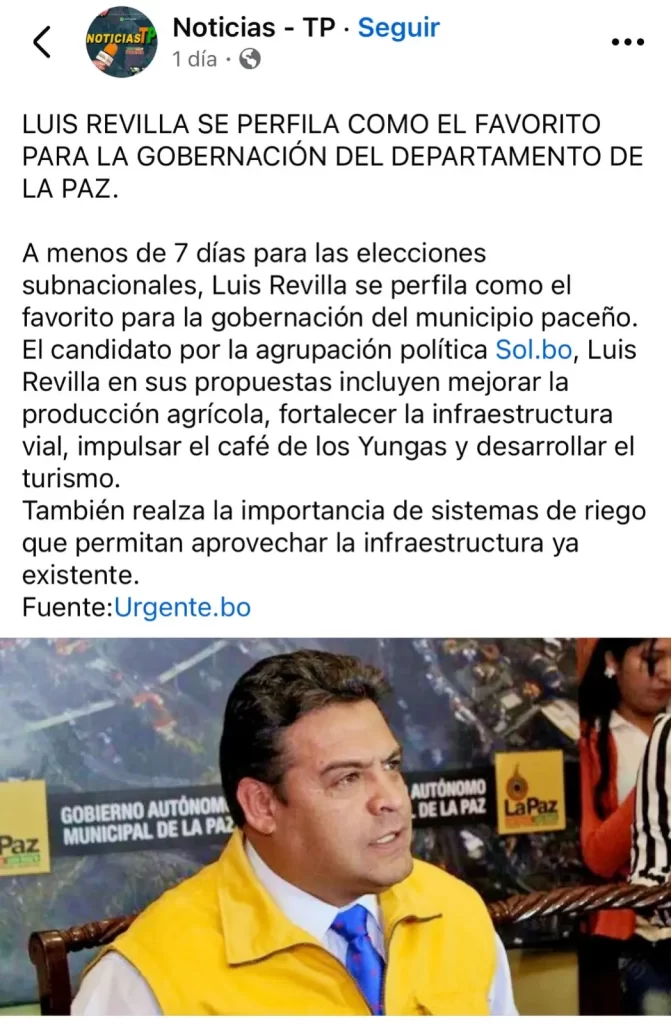
Task: Open the Noticias - TP profile picture
Action: point(121,42)
